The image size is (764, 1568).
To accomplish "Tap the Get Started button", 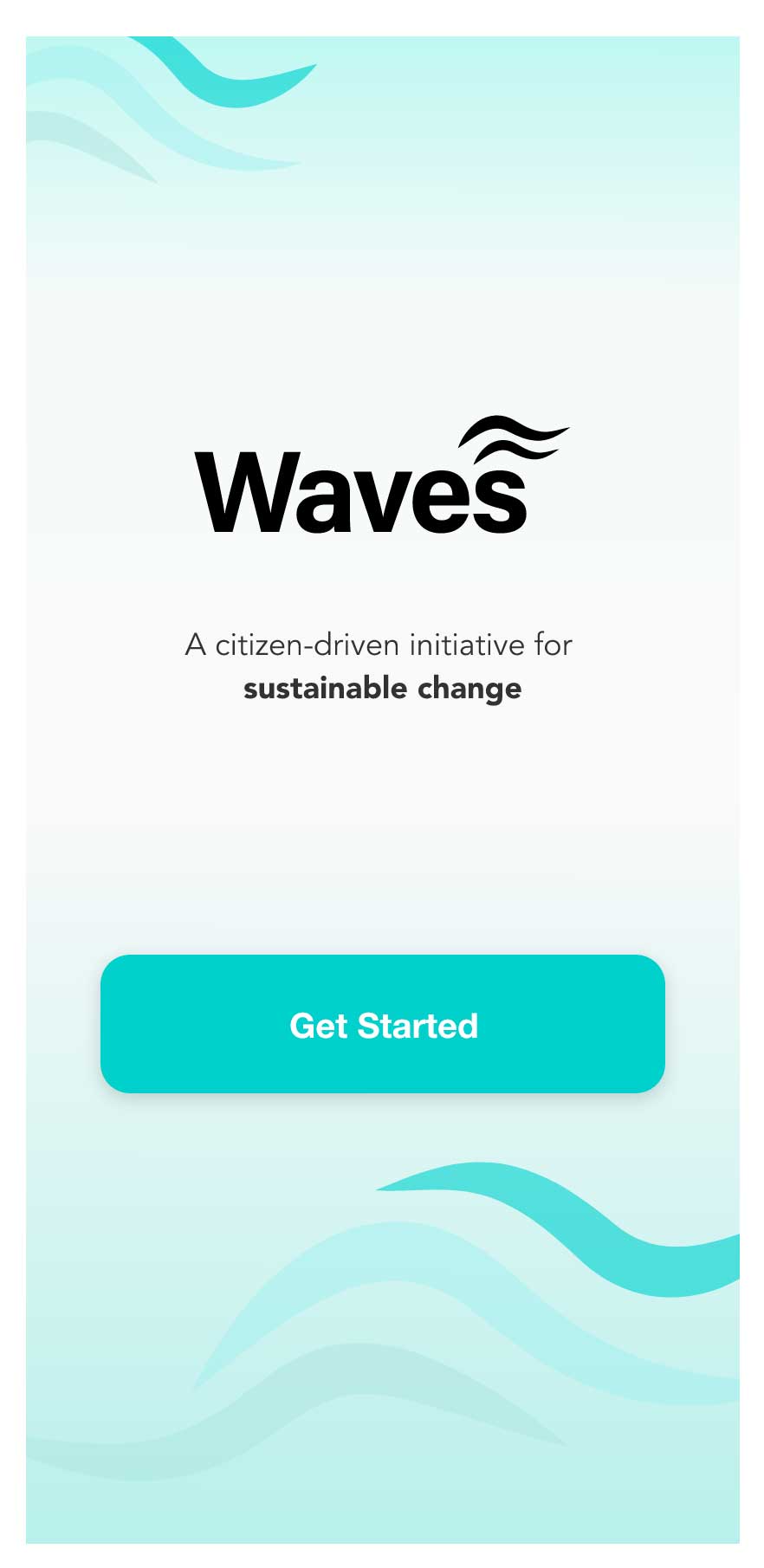I will [x=382, y=1024].
